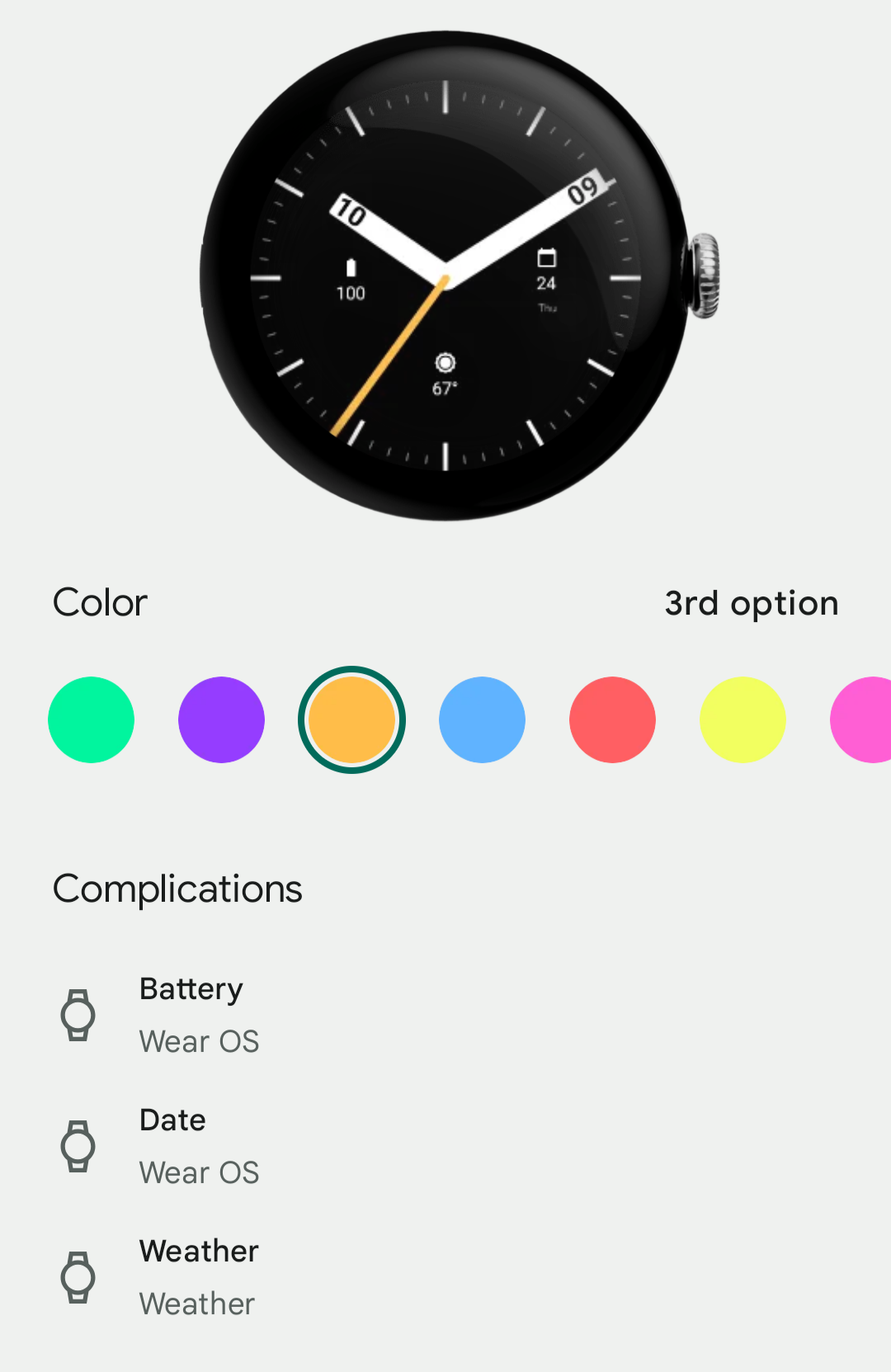Switch the watch face to red
The image size is (891, 1372).
coord(612,719)
